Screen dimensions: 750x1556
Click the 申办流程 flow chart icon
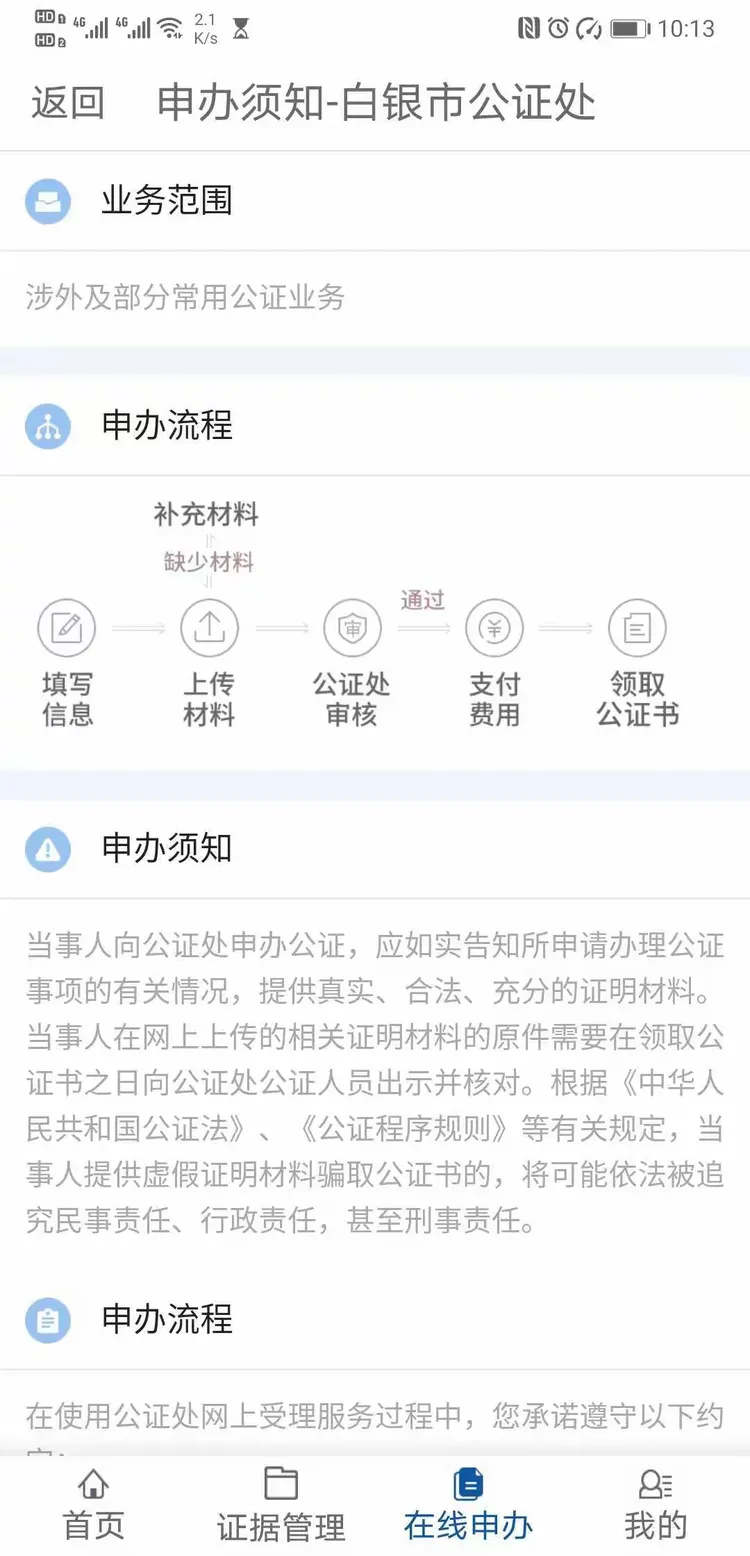pos(47,426)
